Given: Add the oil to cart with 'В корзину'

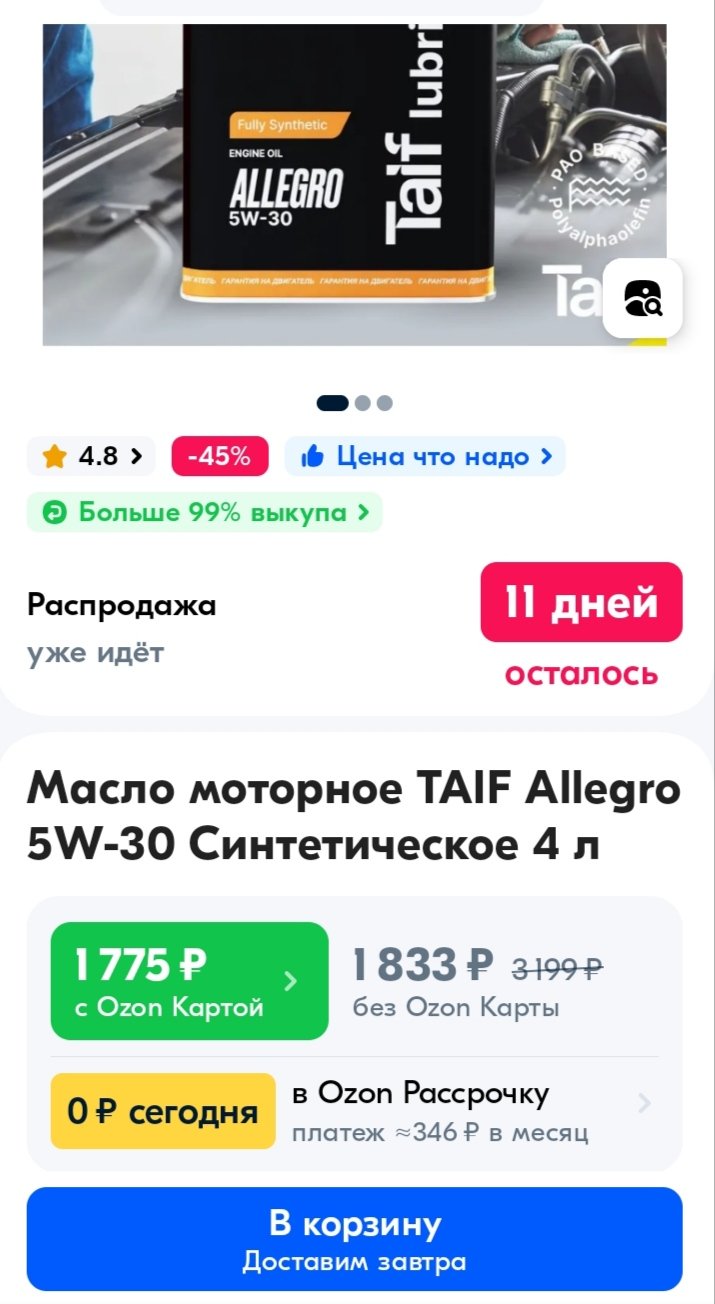Looking at the screenshot, I should pos(355,1239).
